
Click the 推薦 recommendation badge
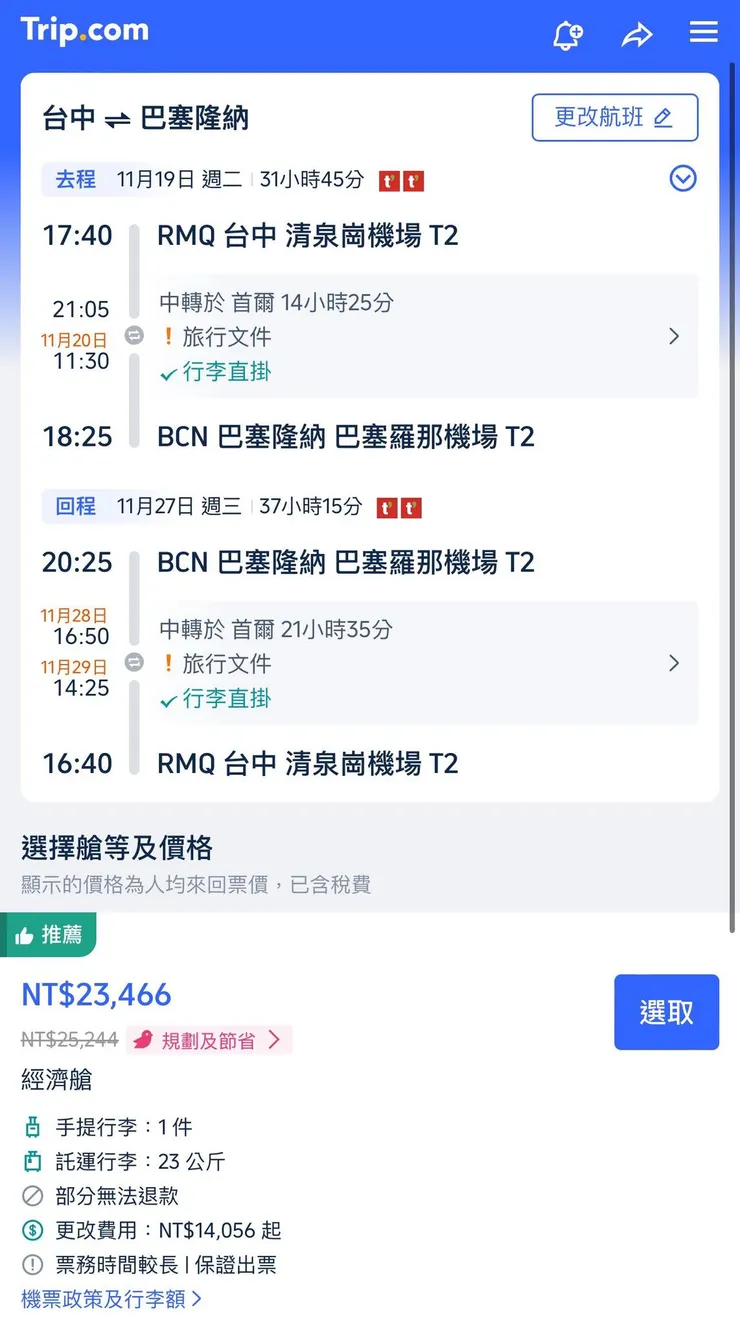(47, 934)
